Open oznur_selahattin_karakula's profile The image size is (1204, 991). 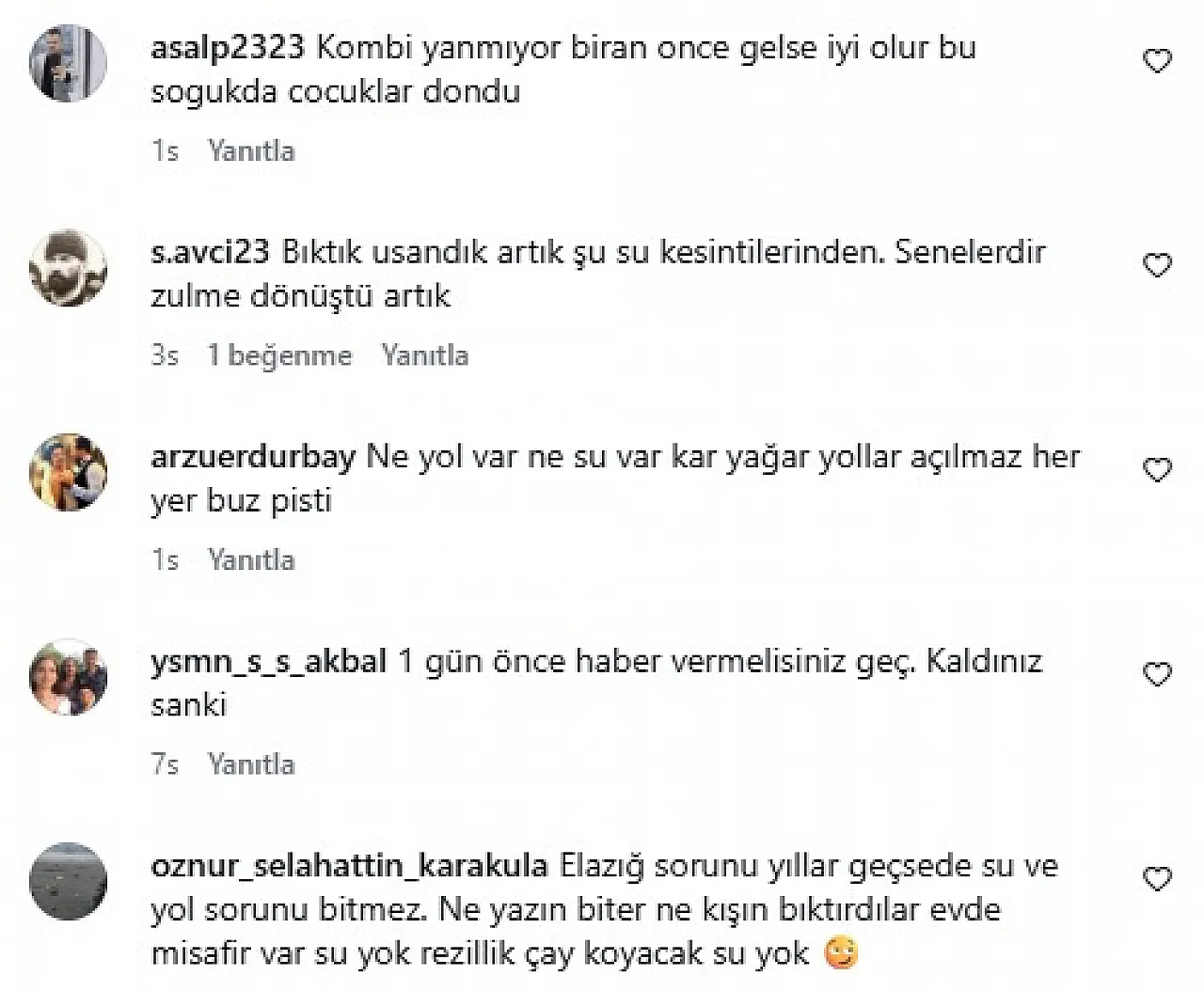click(348, 866)
